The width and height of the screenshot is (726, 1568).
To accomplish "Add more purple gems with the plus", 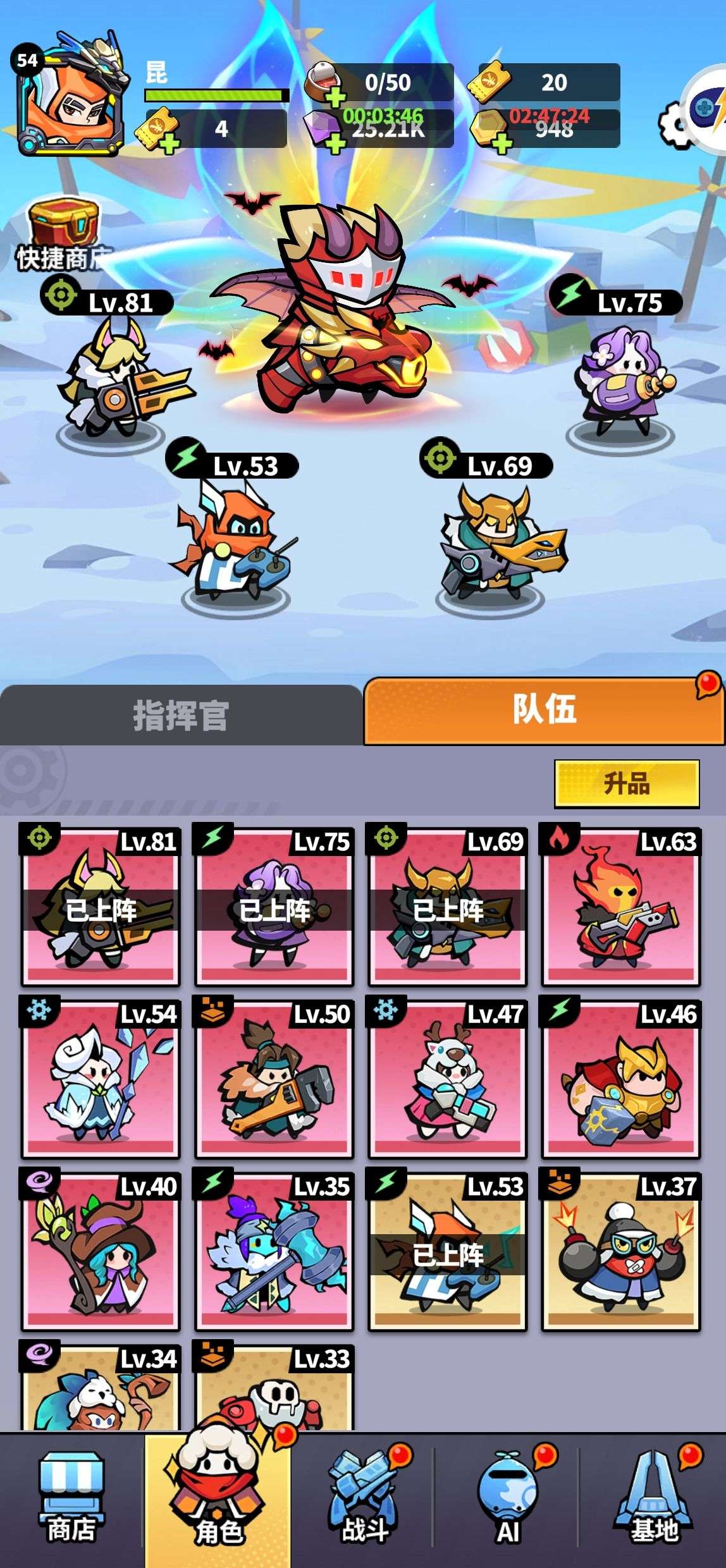I will 335,142.
